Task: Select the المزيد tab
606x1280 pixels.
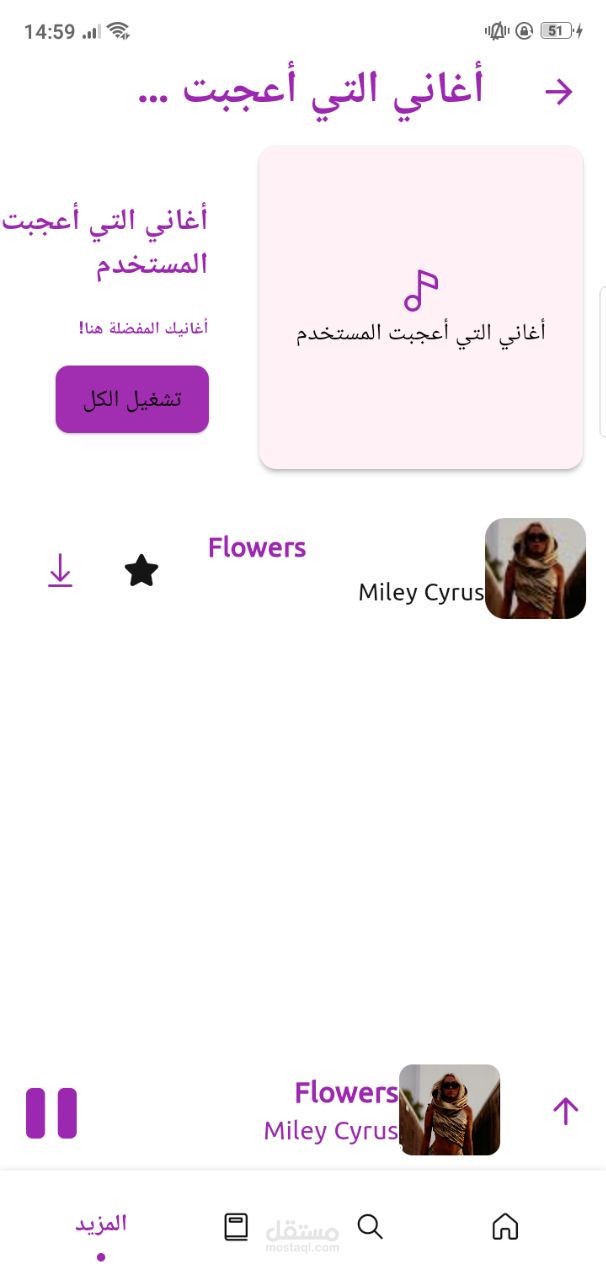Action: (x=101, y=1226)
